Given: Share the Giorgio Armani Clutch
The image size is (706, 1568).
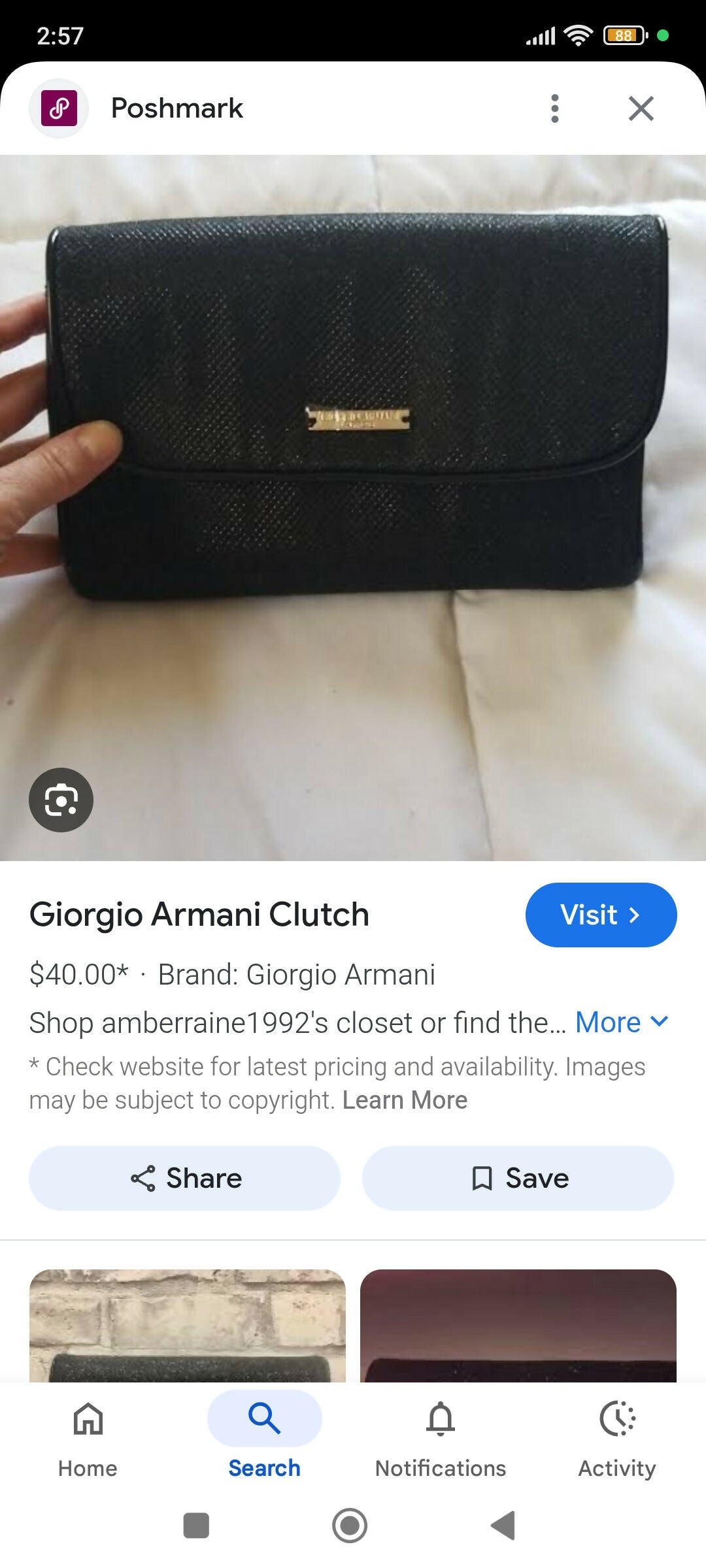Looking at the screenshot, I should point(185,1178).
